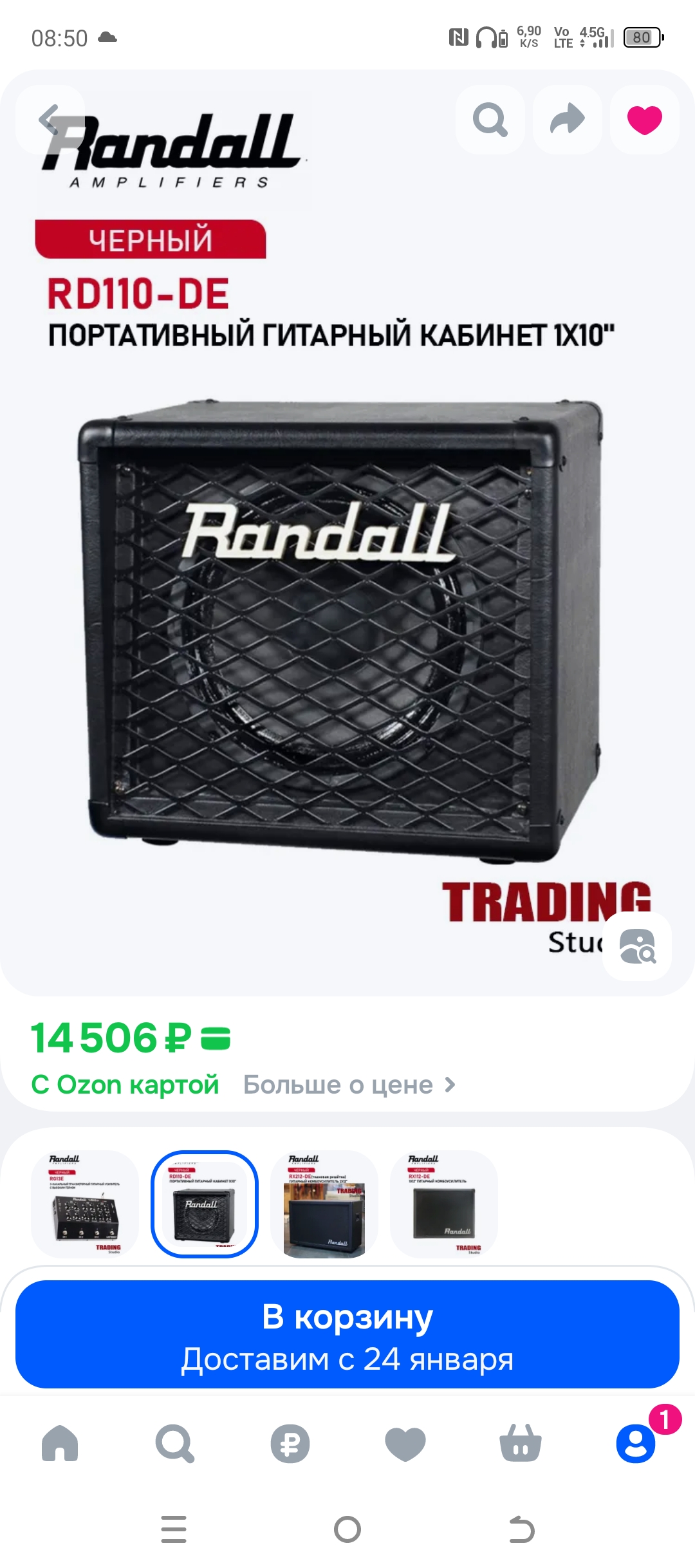
Task: Open the profile tab with the notification badge
Action: coord(636,1443)
